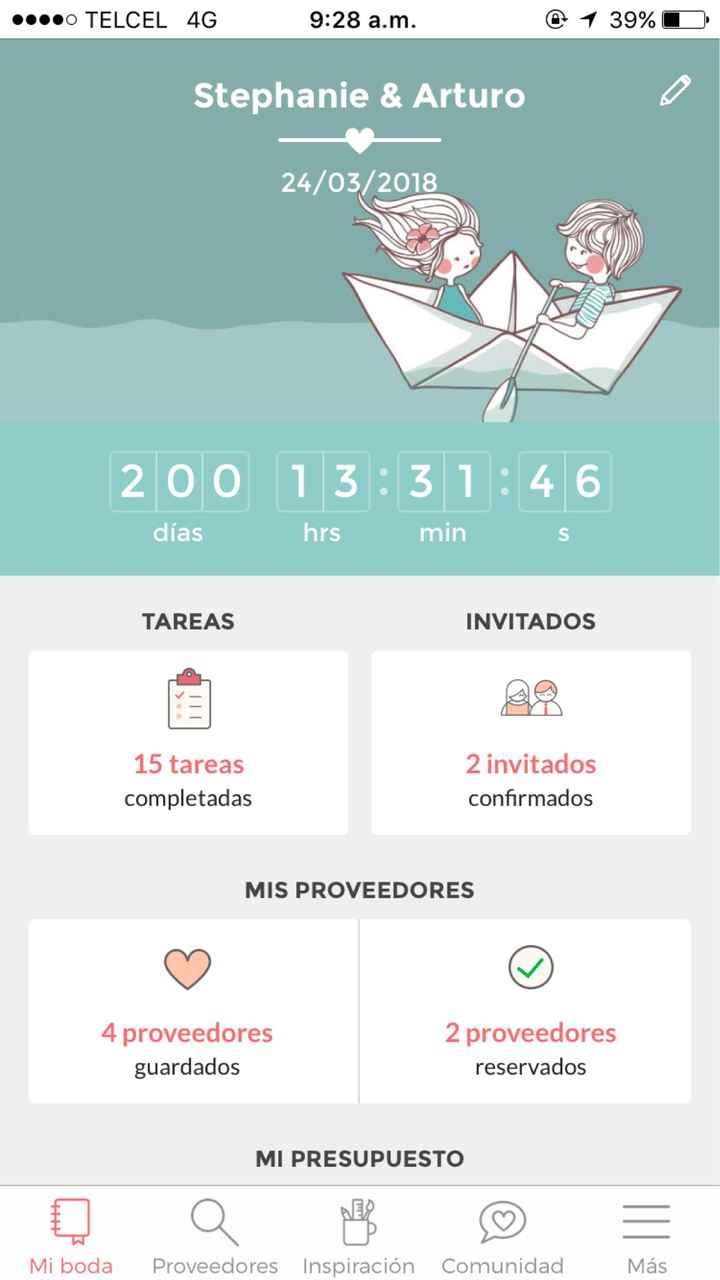Viewport: 720px width, 1280px height.
Task: Tap the wedding date 24/03/2018
Action: pyautogui.click(x=360, y=183)
